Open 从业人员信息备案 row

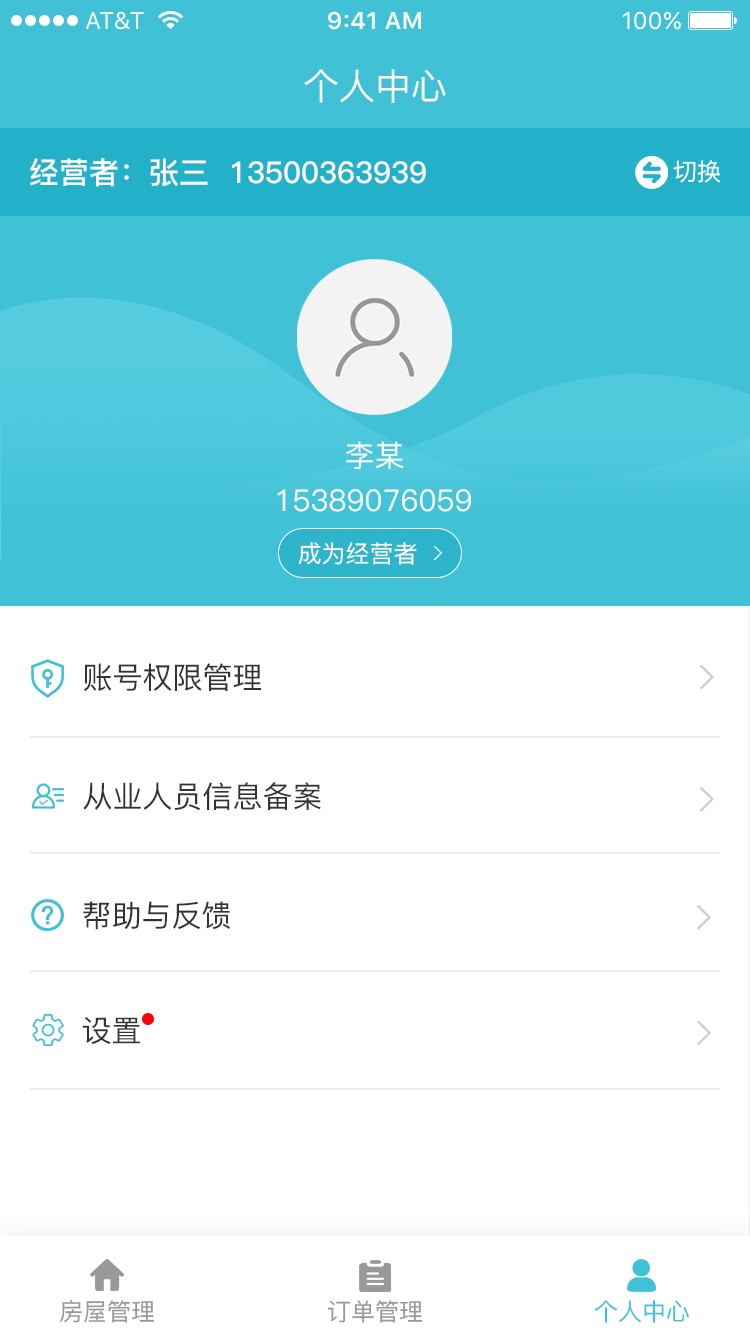374,797
